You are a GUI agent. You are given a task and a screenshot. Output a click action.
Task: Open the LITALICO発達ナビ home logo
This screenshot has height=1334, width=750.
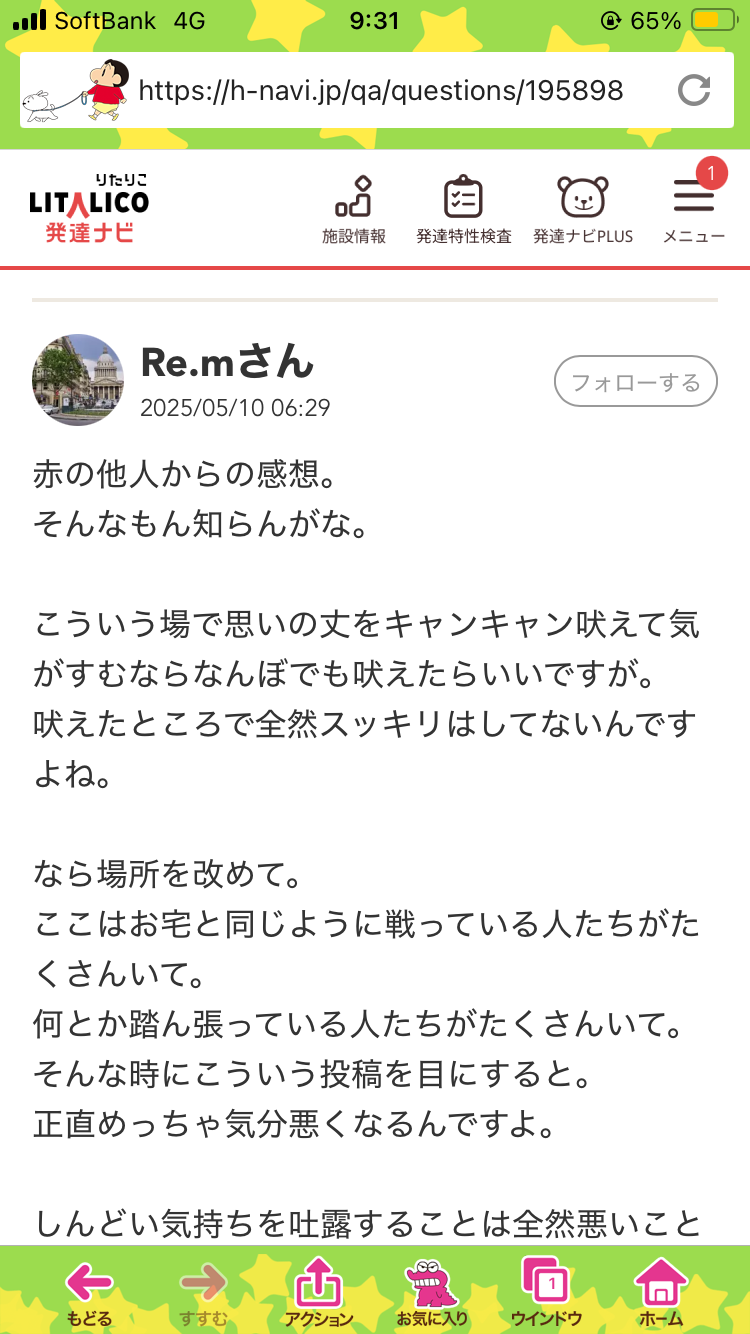click(89, 208)
